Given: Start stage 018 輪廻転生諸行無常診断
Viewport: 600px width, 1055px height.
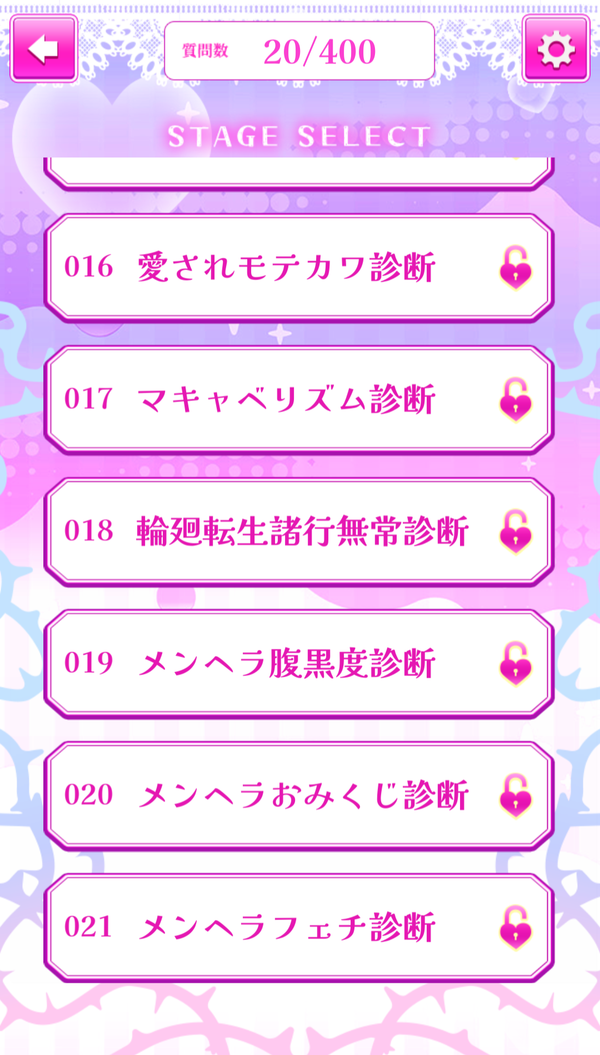Looking at the screenshot, I should click(299, 532).
